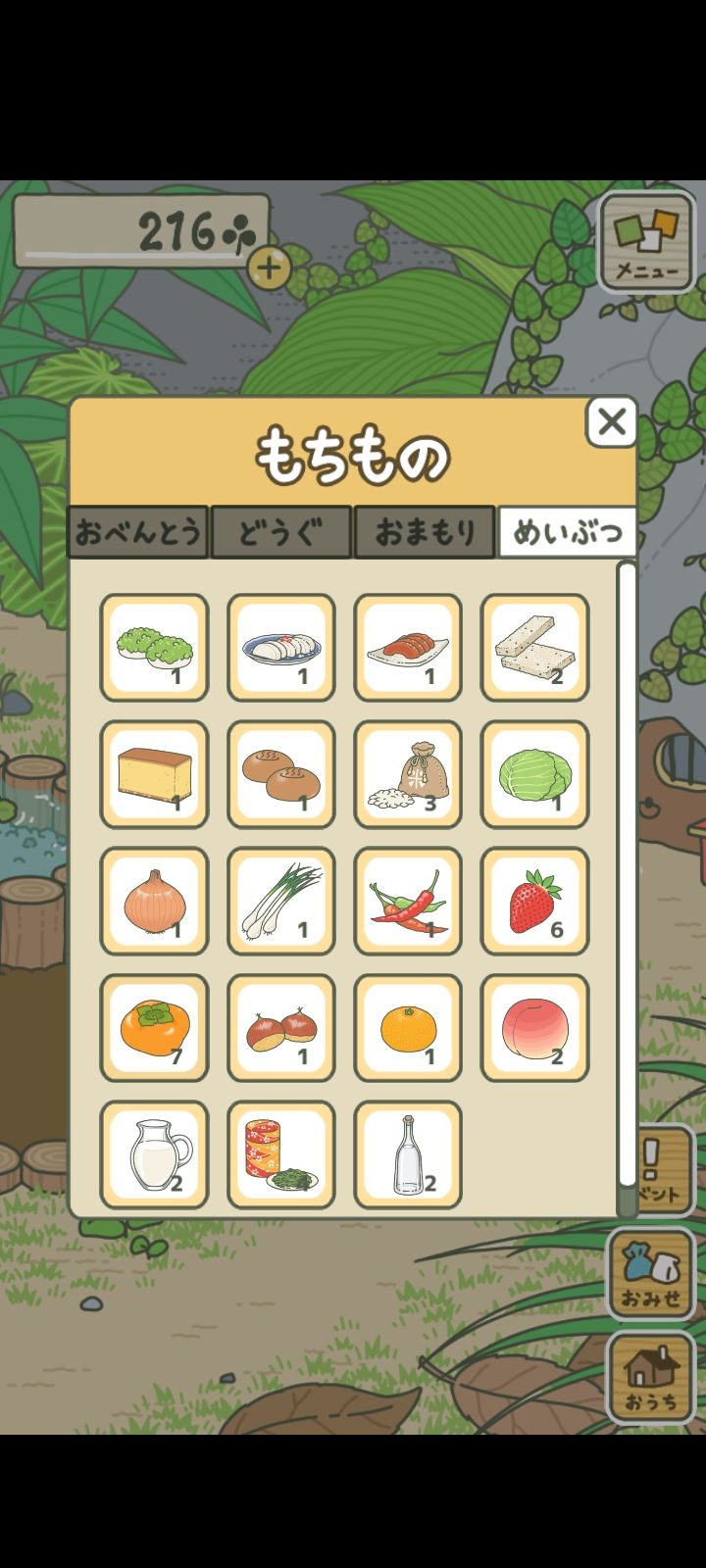This screenshot has width=706, height=1568.
Task: Select the milk jug item
Action: click(x=154, y=1153)
